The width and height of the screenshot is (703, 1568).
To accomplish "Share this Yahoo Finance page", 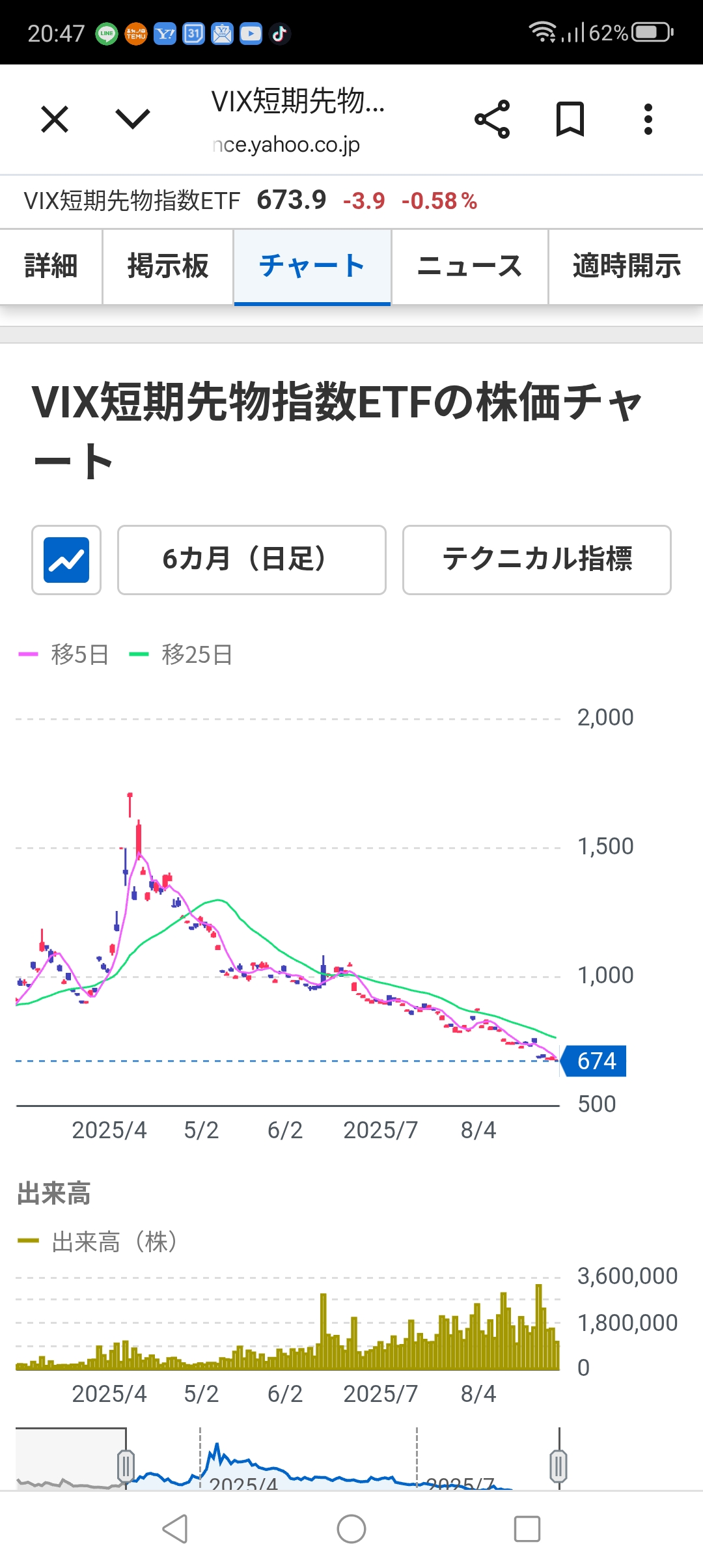I will [x=492, y=120].
